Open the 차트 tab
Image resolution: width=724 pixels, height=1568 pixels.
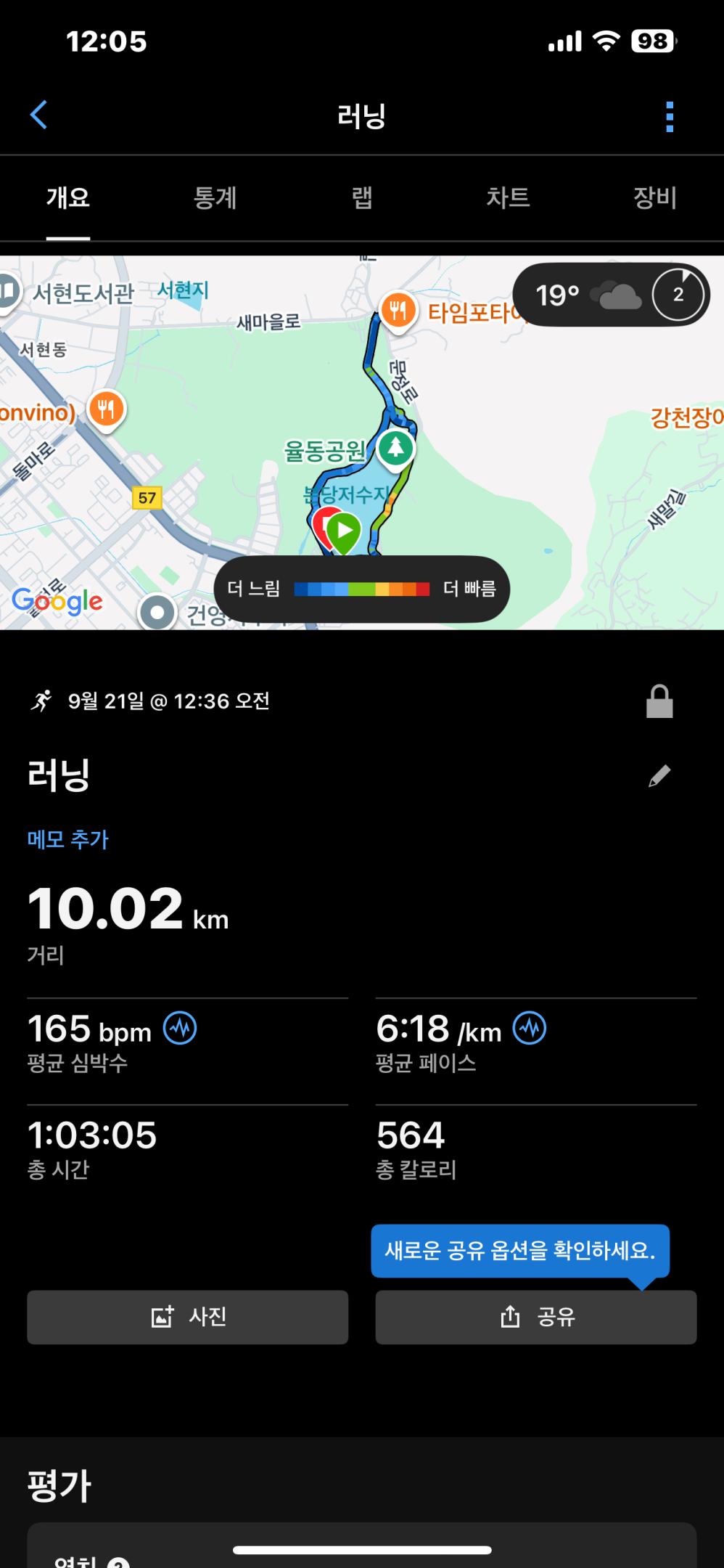(508, 197)
